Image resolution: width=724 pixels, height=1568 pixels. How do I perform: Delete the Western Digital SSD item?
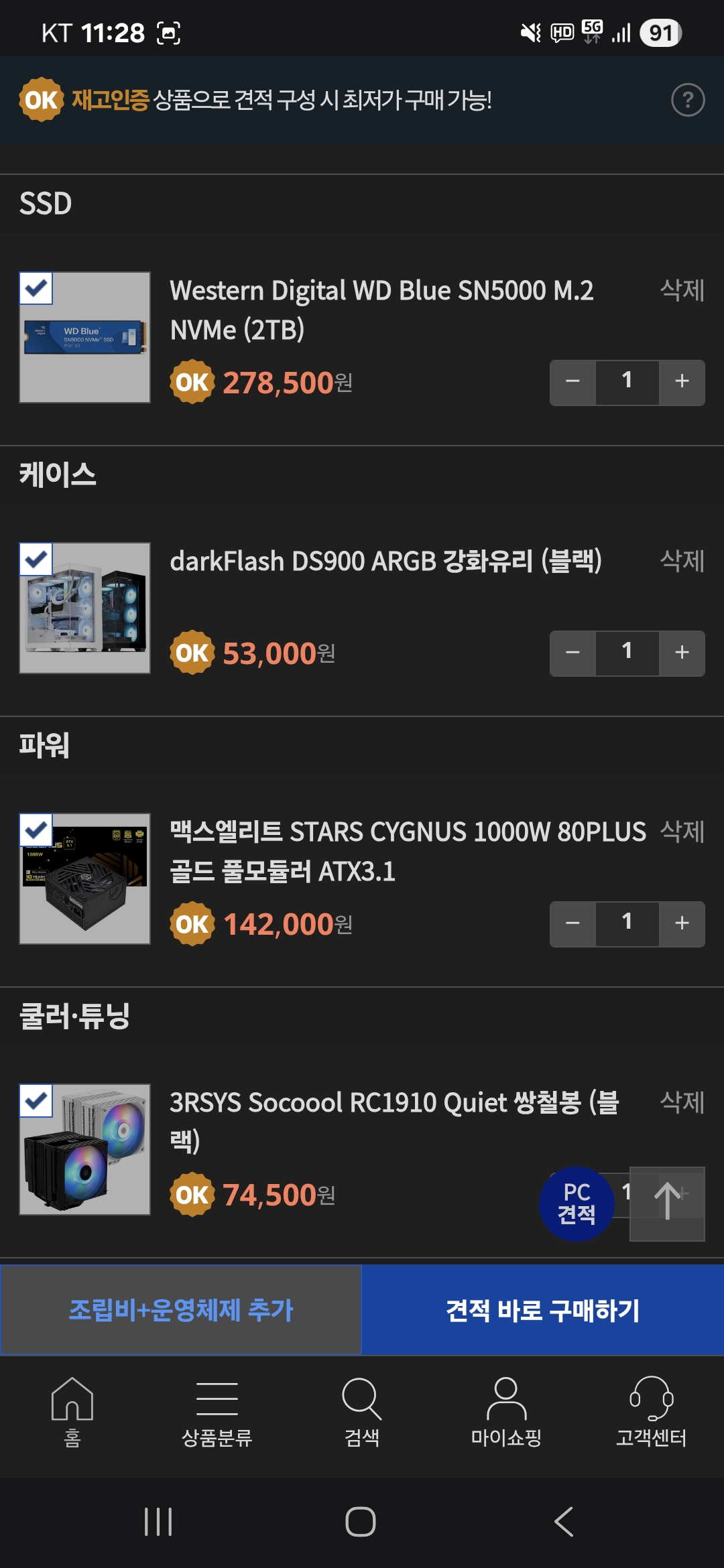[682, 290]
